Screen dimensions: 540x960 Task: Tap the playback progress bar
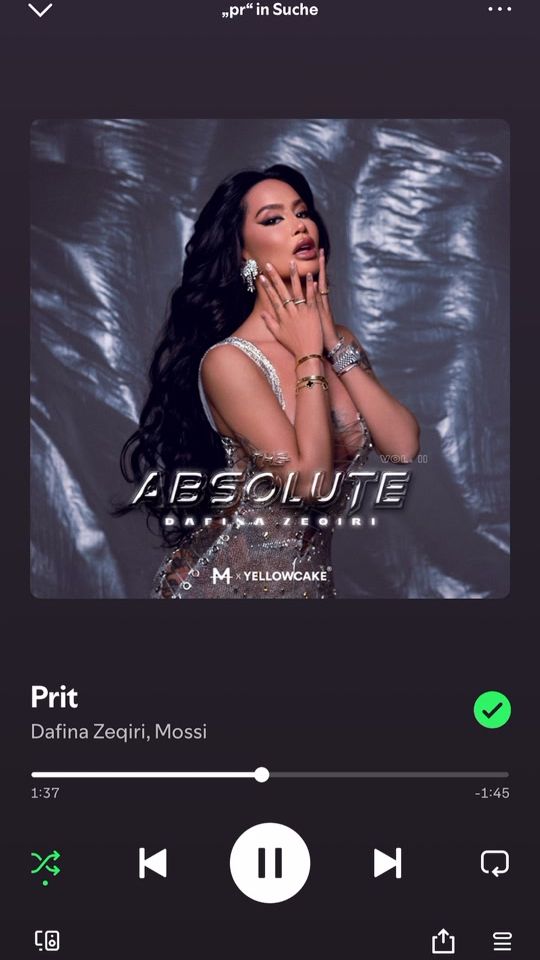point(270,774)
